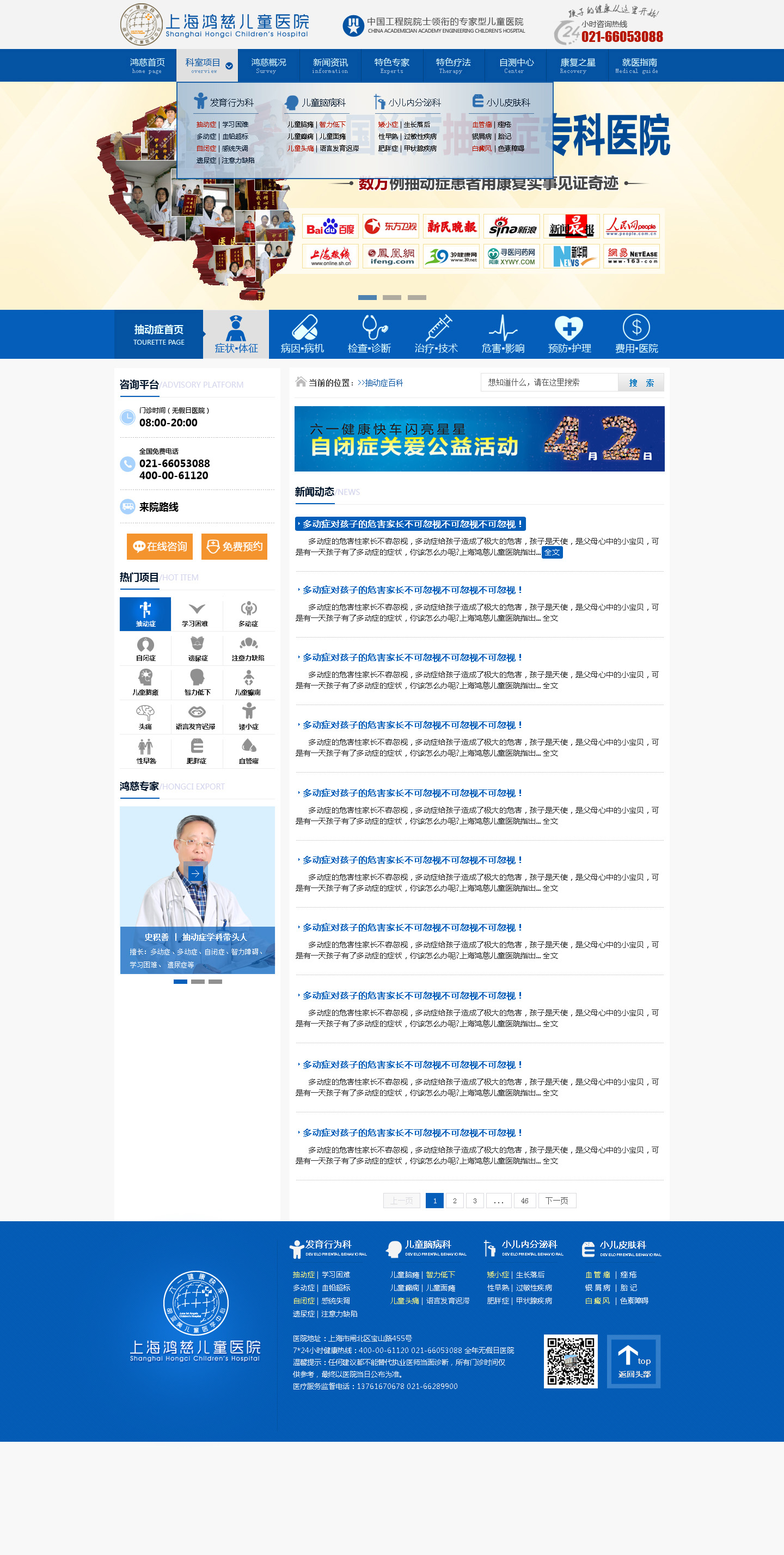Switch to the 治疗•技术 tab
The width and height of the screenshot is (784, 1555).
click(x=436, y=334)
